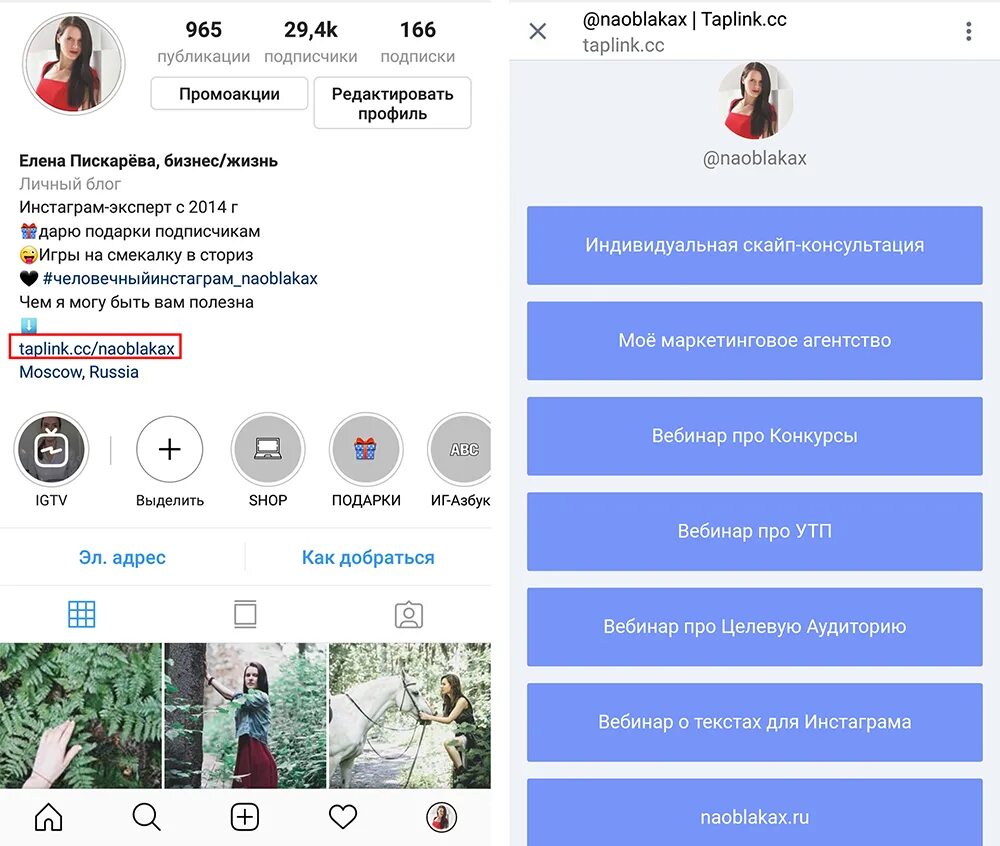1000x846 pixels.
Task: Go to the Instagram home feed
Action: pyautogui.click(x=48, y=818)
